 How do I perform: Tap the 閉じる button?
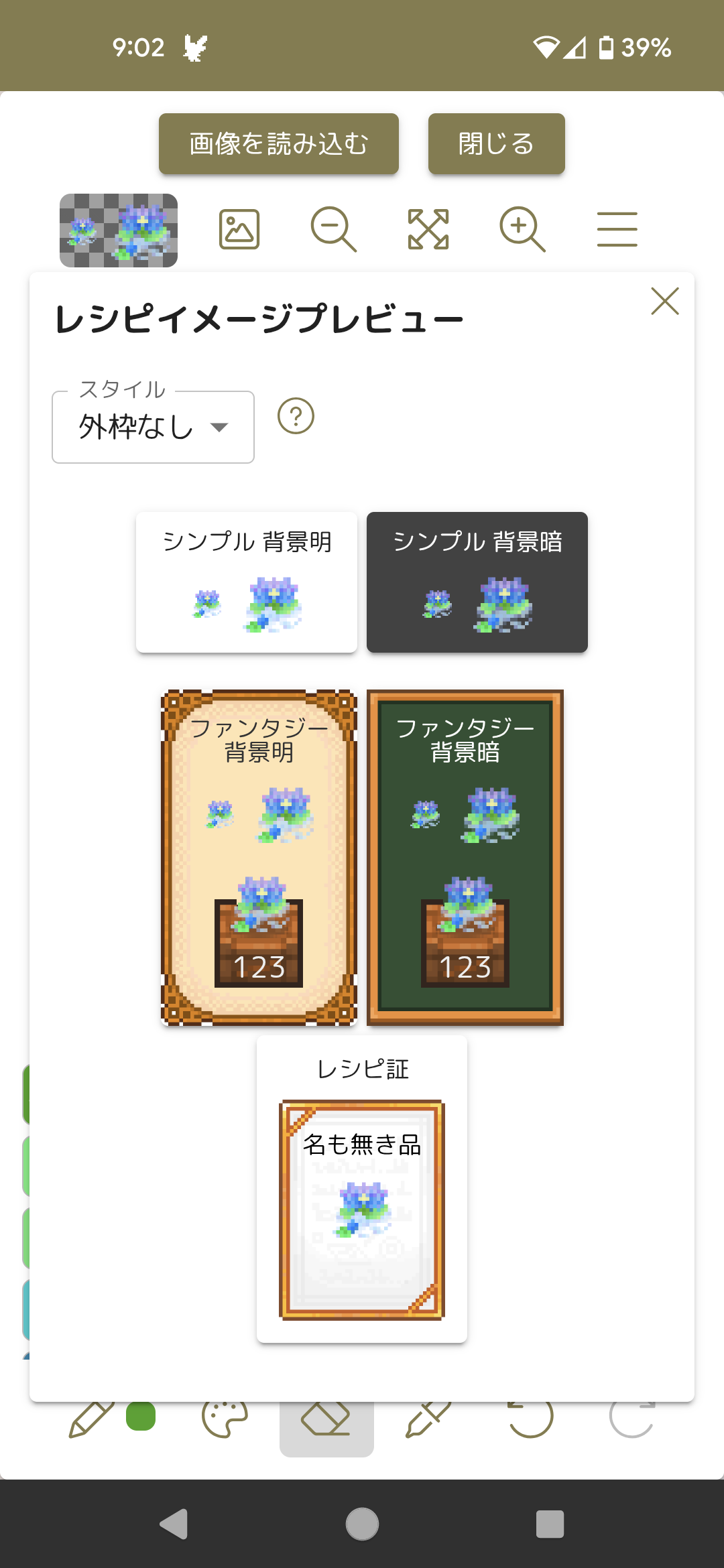(496, 143)
